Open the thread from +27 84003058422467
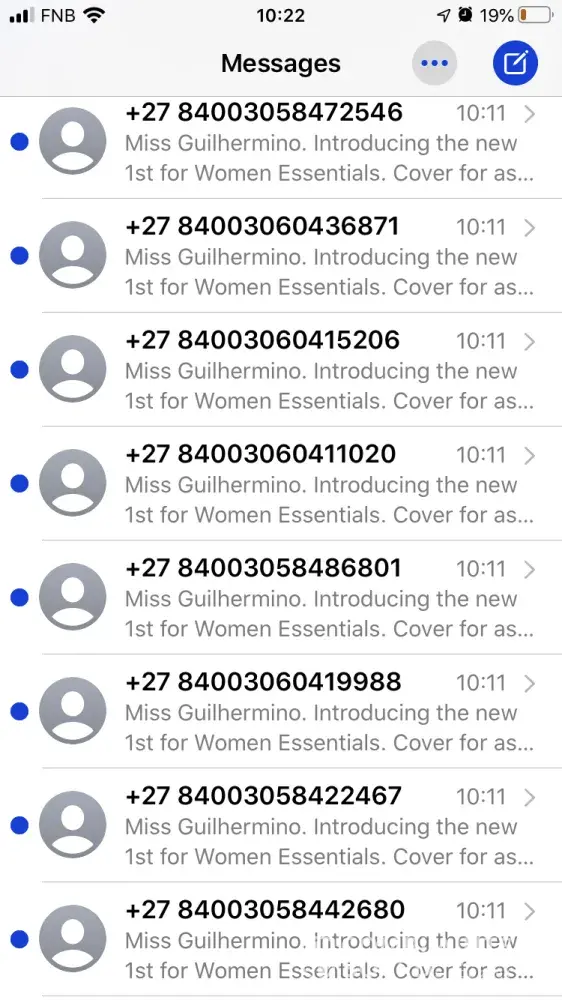The image size is (562, 1000). click(x=281, y=825)
